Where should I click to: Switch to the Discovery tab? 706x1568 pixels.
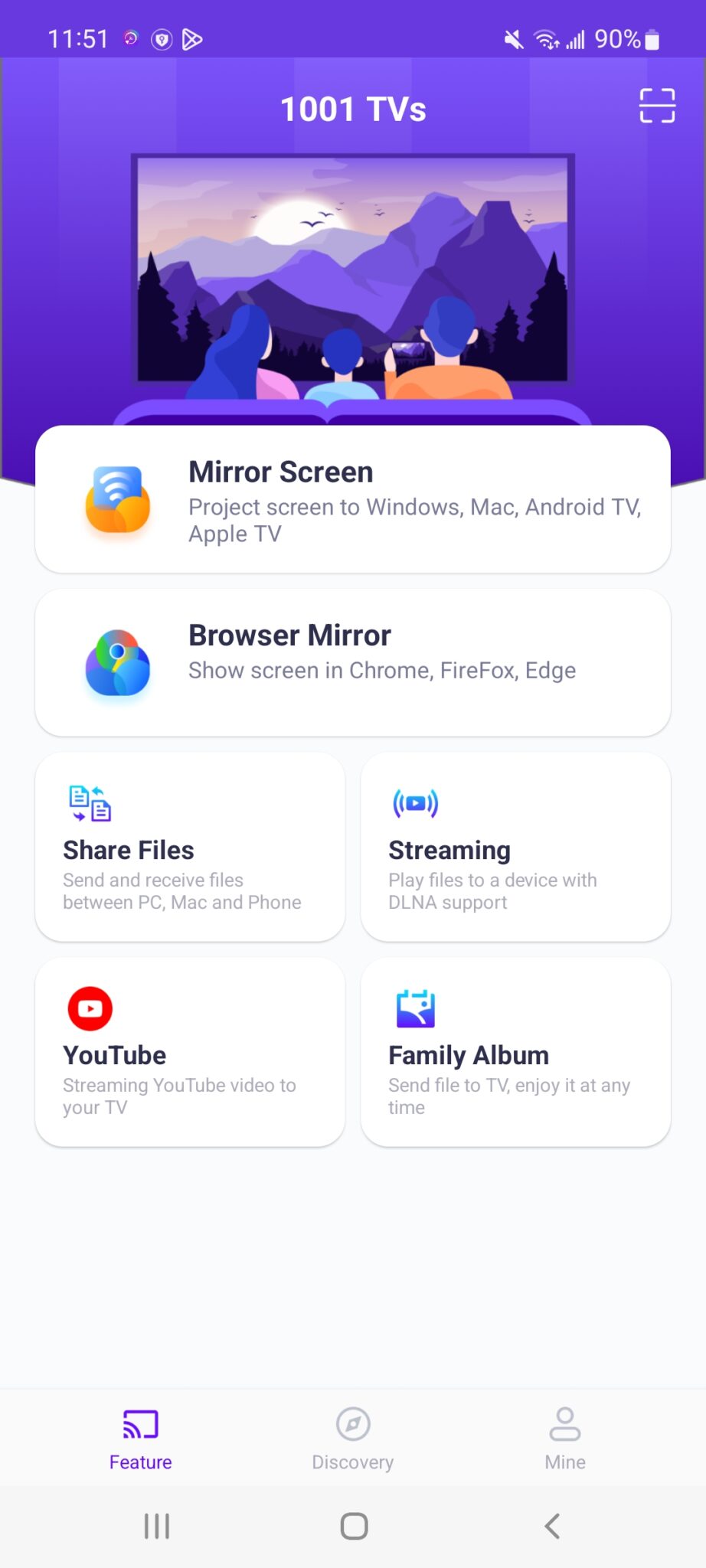[353, 1439]
